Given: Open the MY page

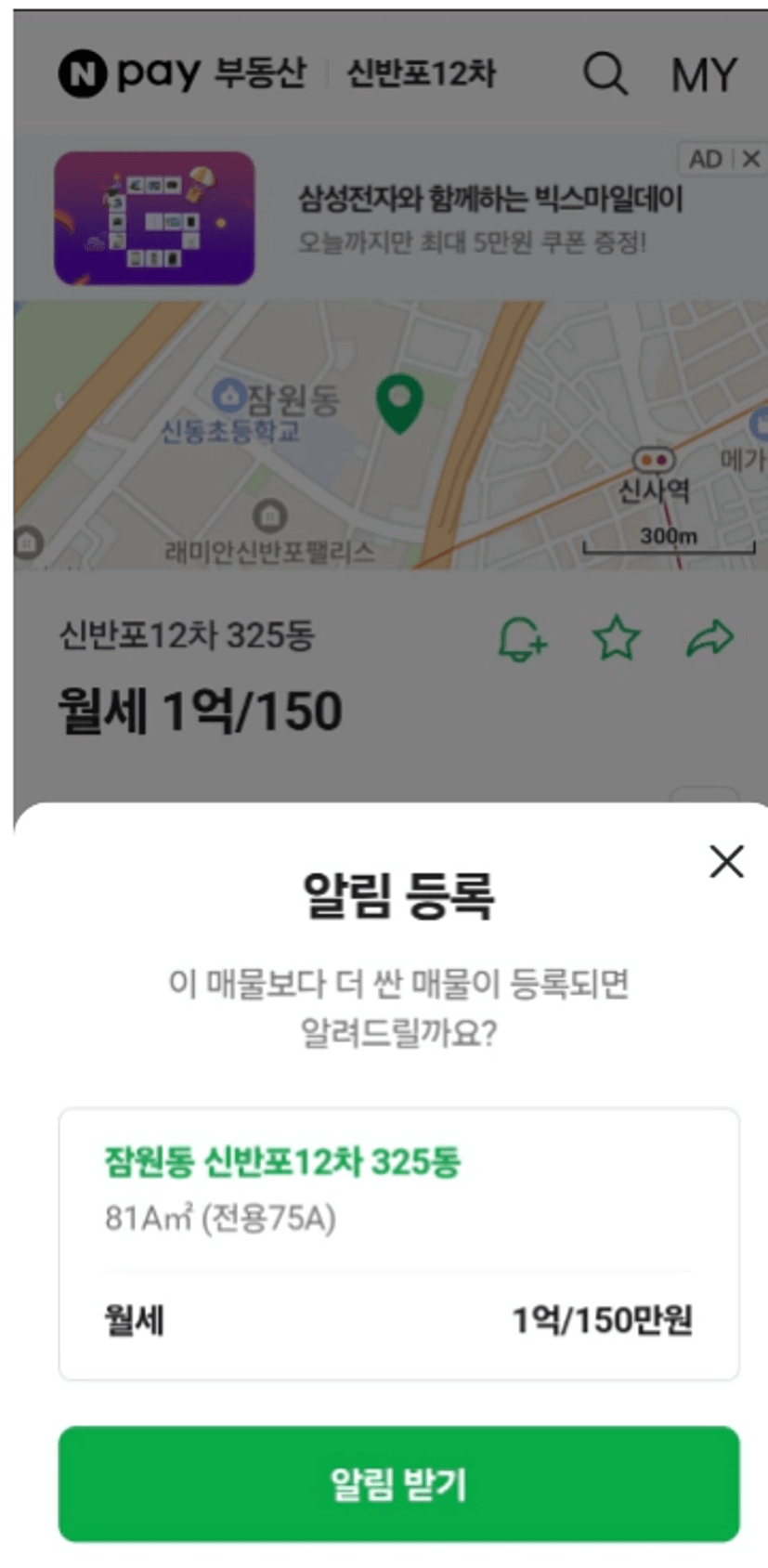Looking at the screenshot, I should pos(703,74).
